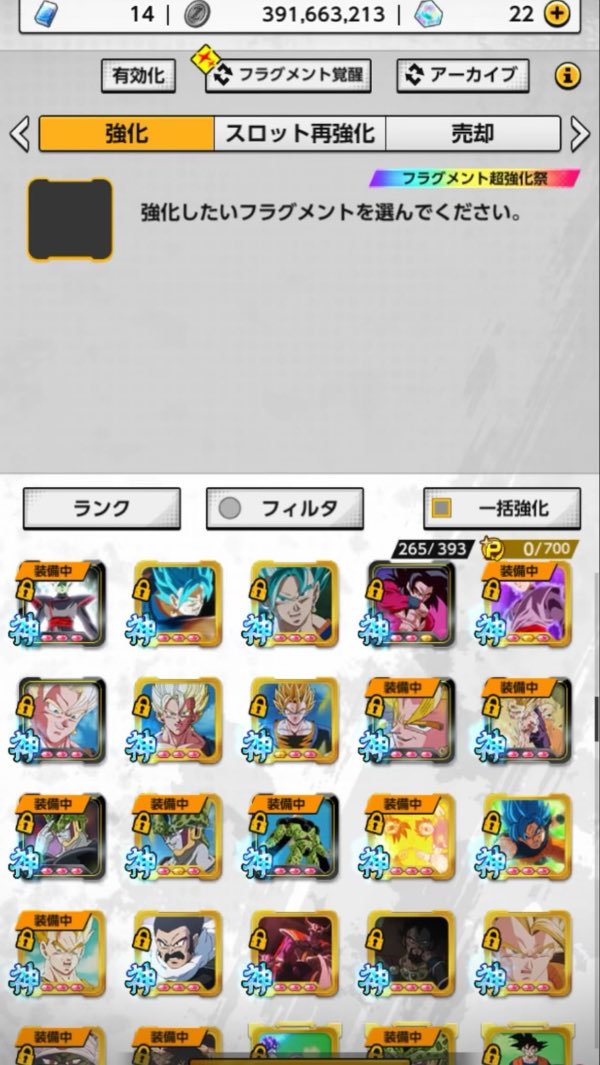Open the アーカイブ button
600x1065 pixels.
463,75
